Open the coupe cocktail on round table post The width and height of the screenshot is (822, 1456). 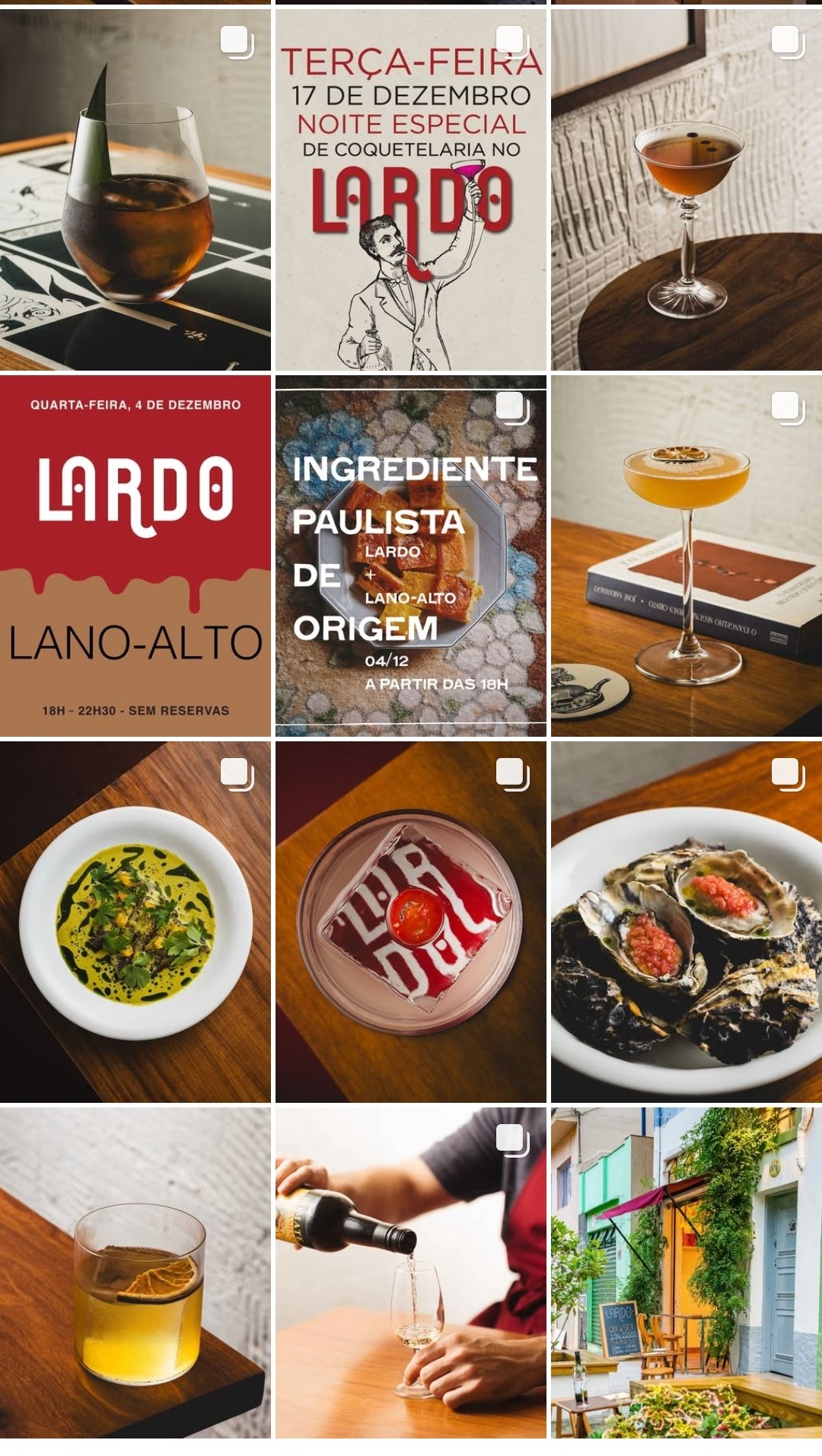coord(687,190)
